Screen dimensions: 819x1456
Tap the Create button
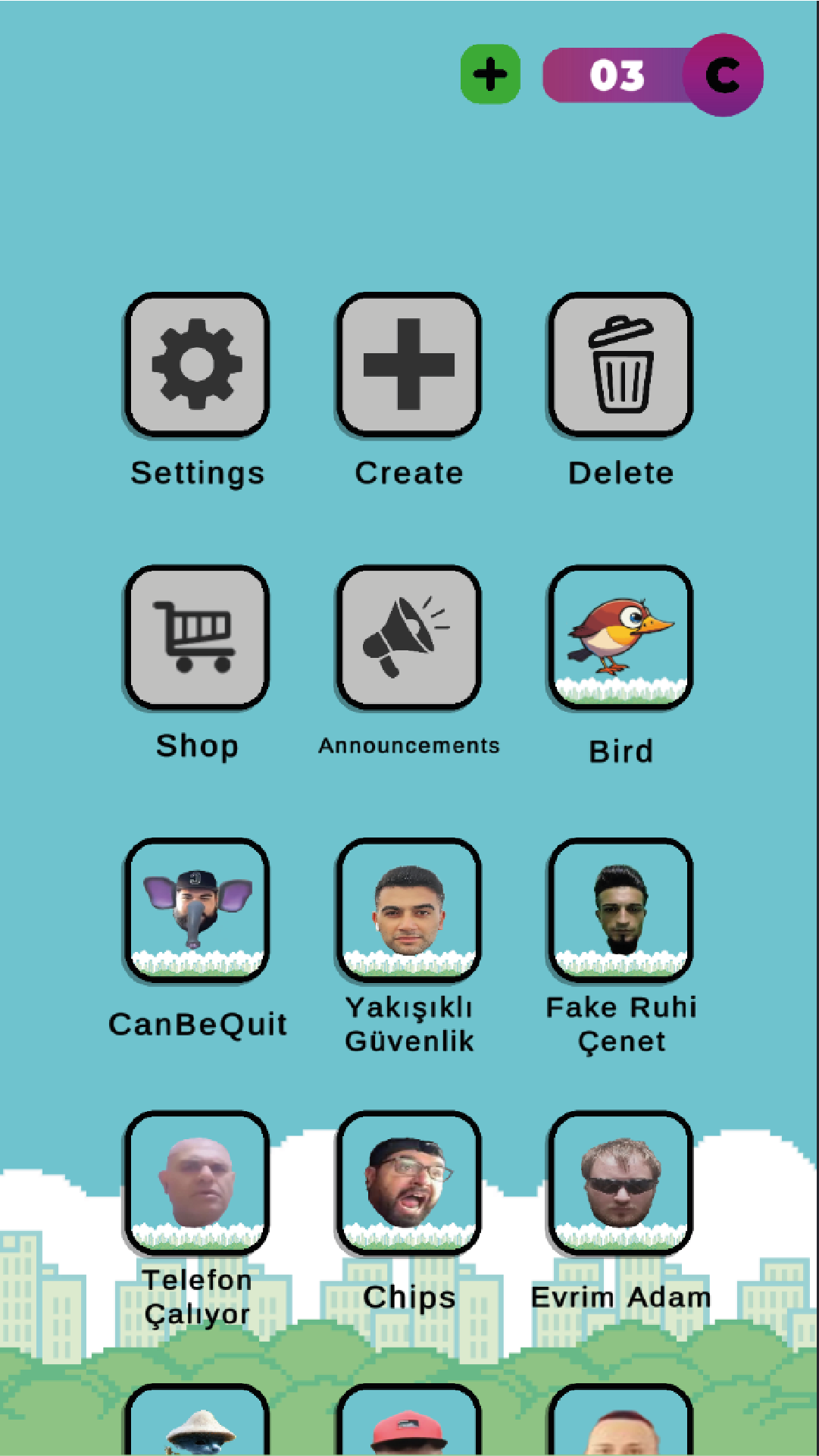409,365
